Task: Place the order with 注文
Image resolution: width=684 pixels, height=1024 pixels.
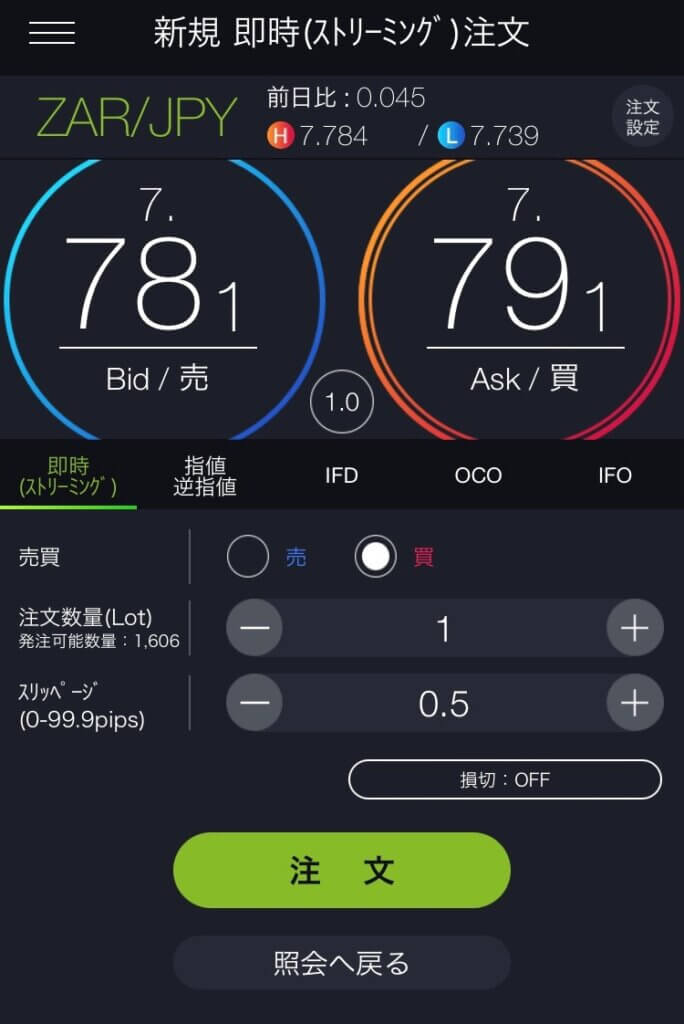Action: coord(342,870)
